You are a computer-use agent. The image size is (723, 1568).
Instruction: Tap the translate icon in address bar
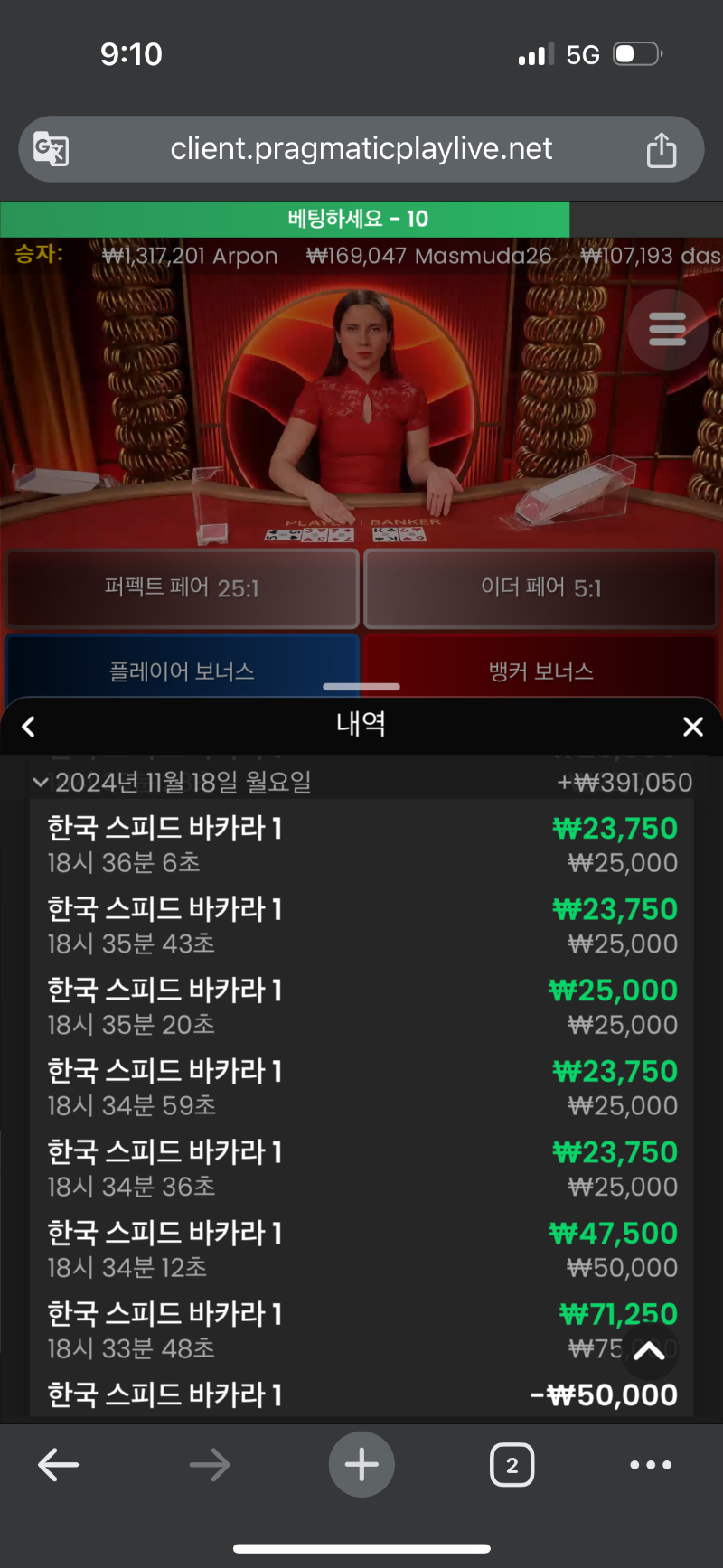[x=51, y=149]
